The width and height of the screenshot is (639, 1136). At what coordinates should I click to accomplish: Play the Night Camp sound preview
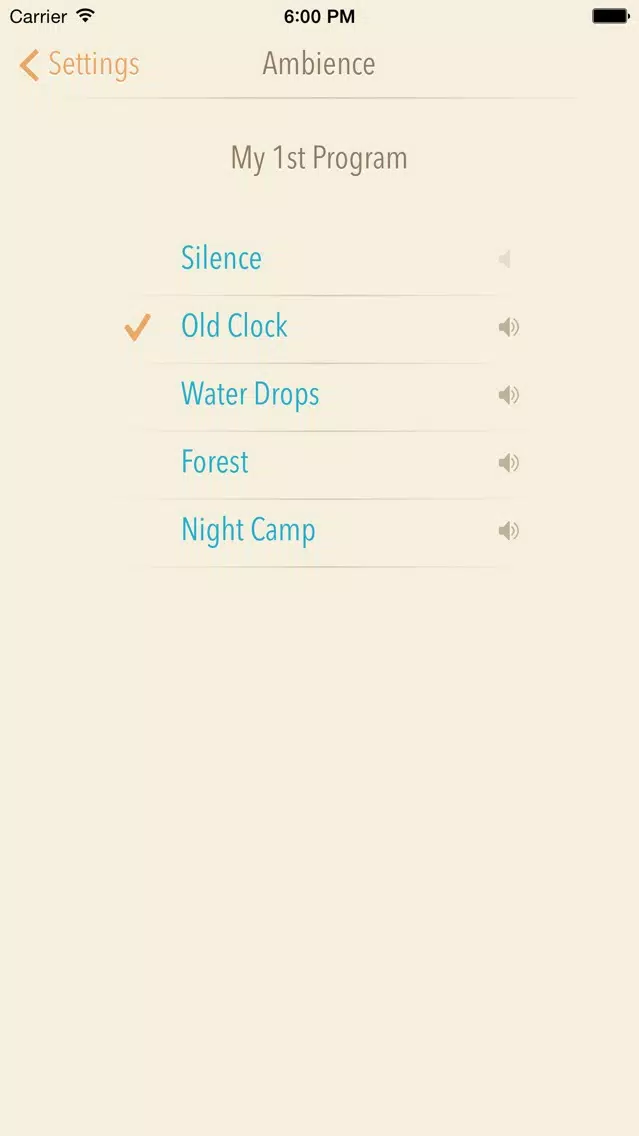(509, 531)
